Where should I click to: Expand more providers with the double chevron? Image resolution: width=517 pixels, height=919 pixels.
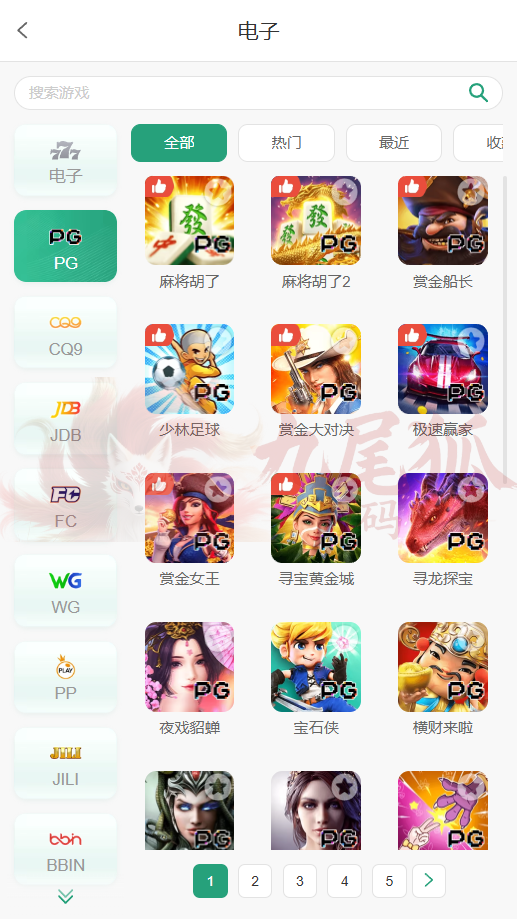tap(66, 896)
